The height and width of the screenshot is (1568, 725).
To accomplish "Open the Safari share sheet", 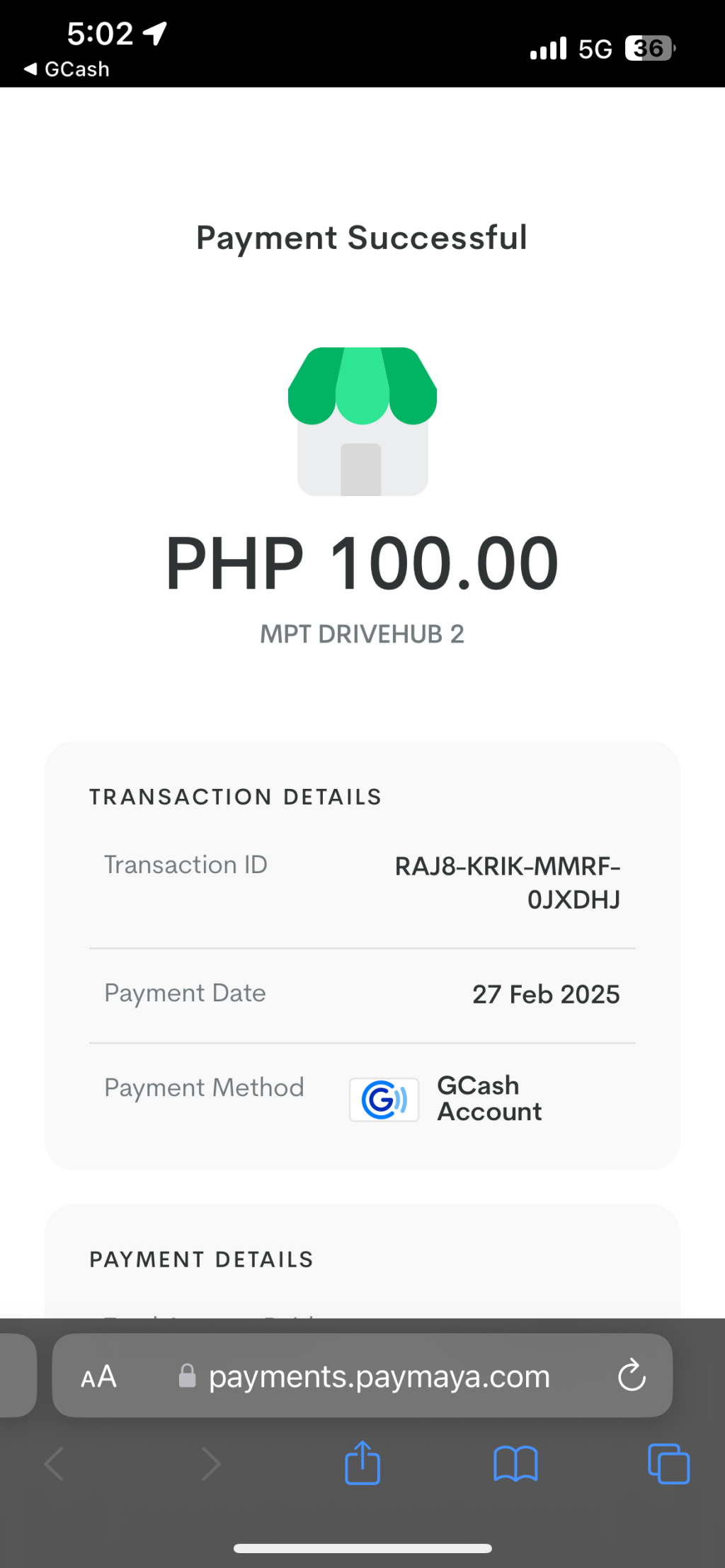I will 362,1463.
